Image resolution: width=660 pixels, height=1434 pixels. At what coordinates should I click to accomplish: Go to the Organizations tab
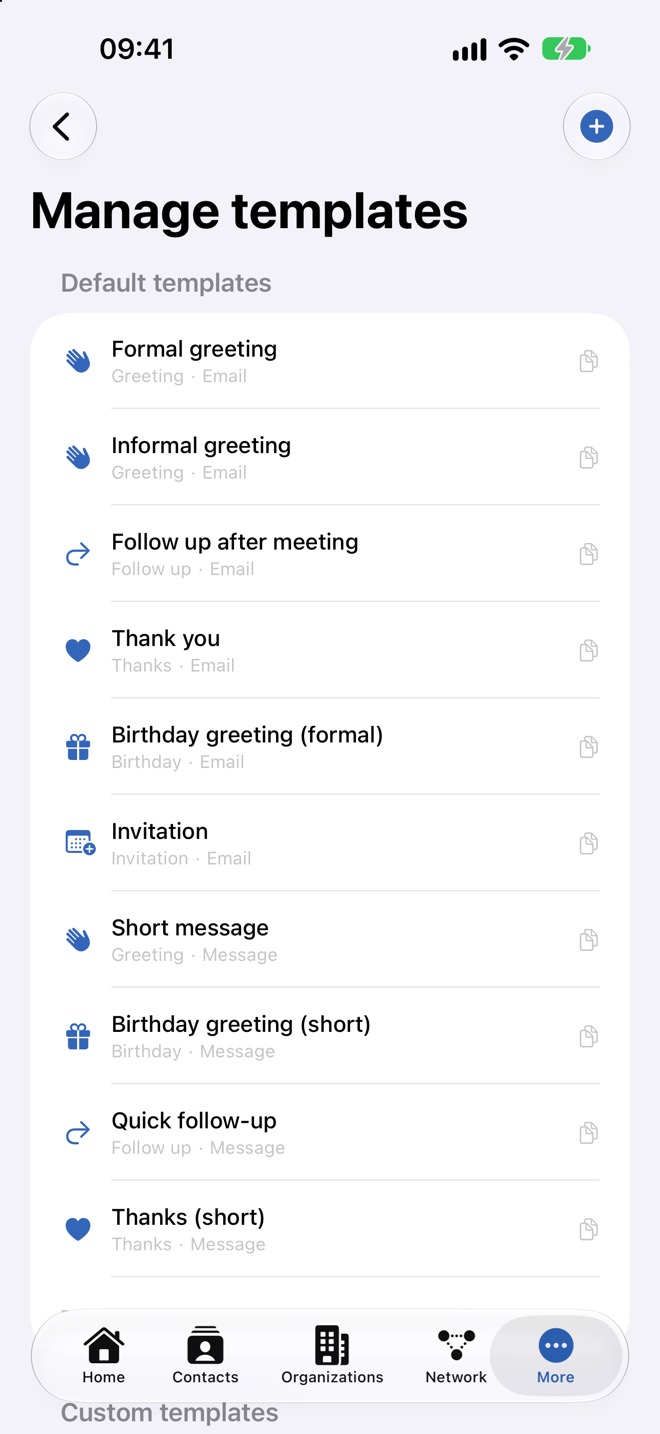pyautogui.click(x=332, y=1356)
